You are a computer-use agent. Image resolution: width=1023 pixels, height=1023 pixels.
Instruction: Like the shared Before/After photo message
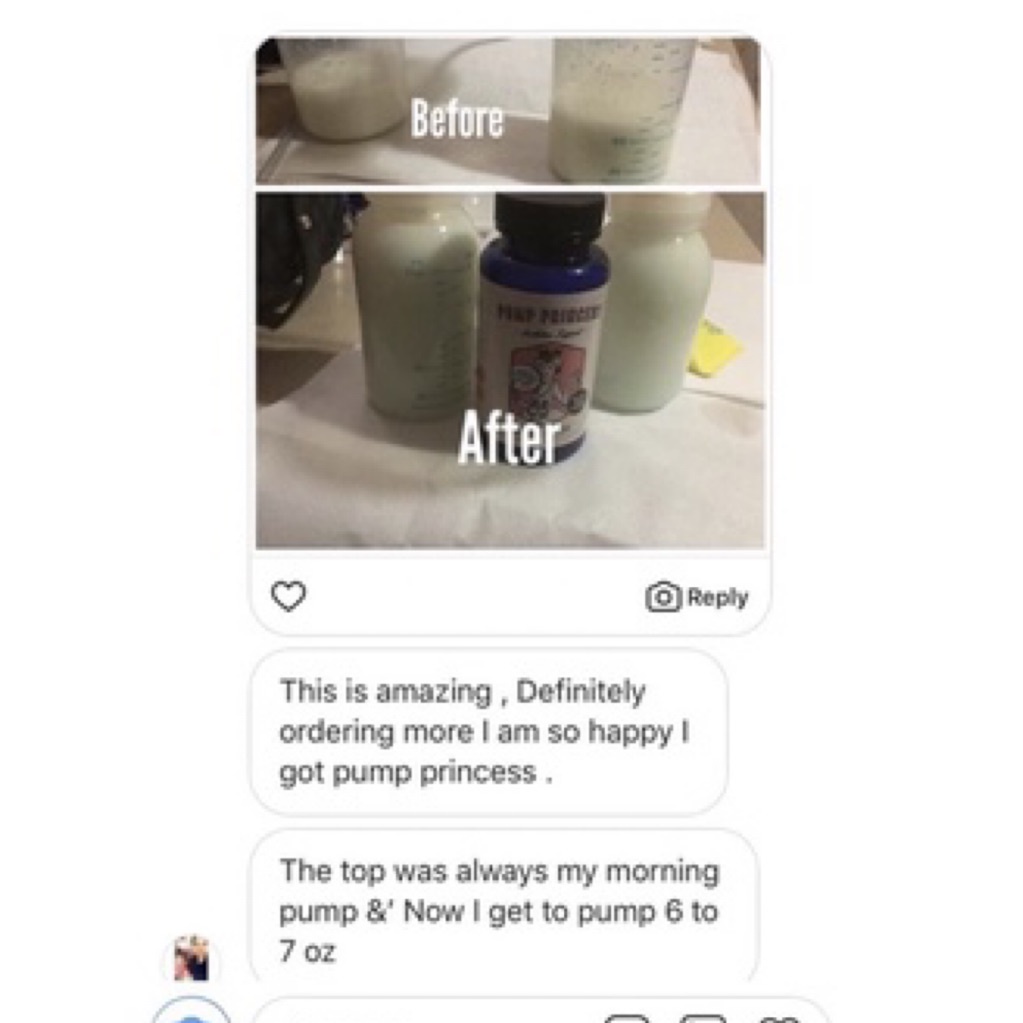pyautogui.click(x=289, y=597)
